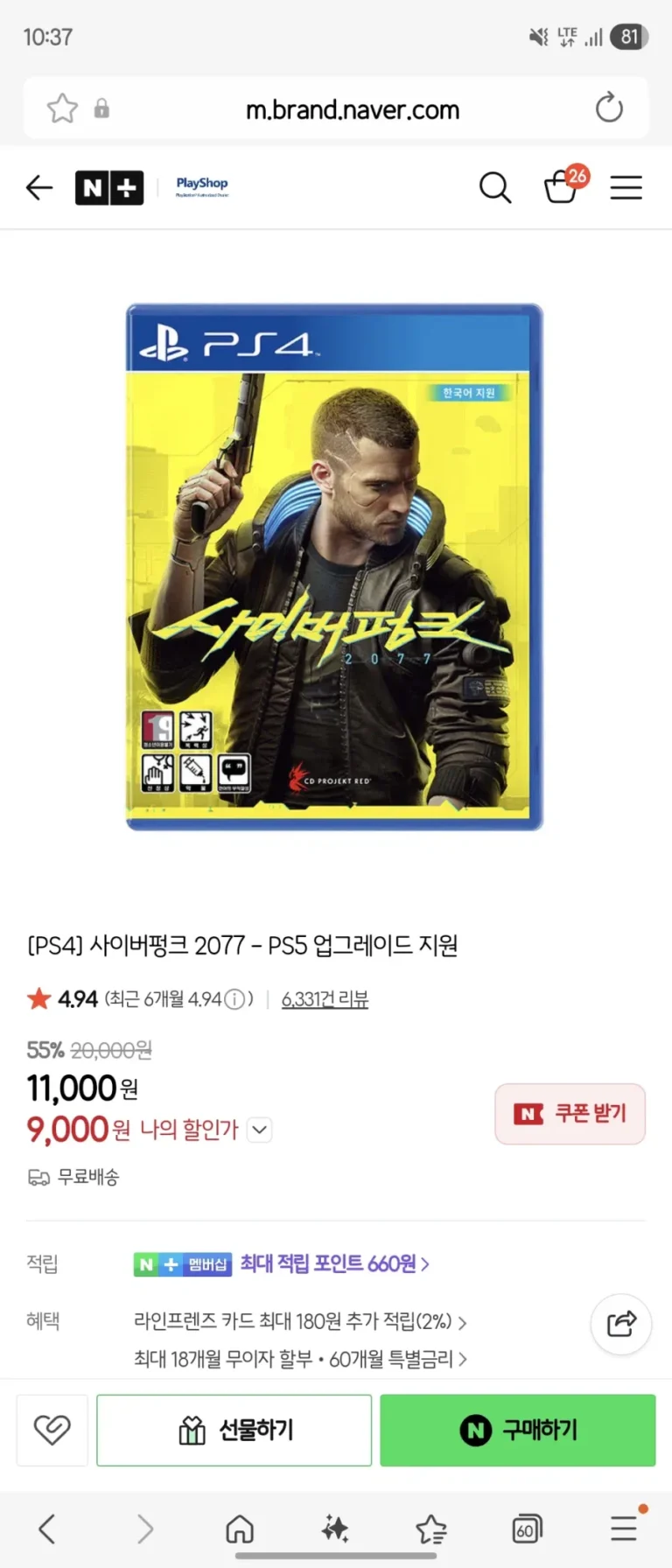The image size is (672, 1568).
Task: Open 최대 적립 포인트 660원 details
Action: 334,1263
